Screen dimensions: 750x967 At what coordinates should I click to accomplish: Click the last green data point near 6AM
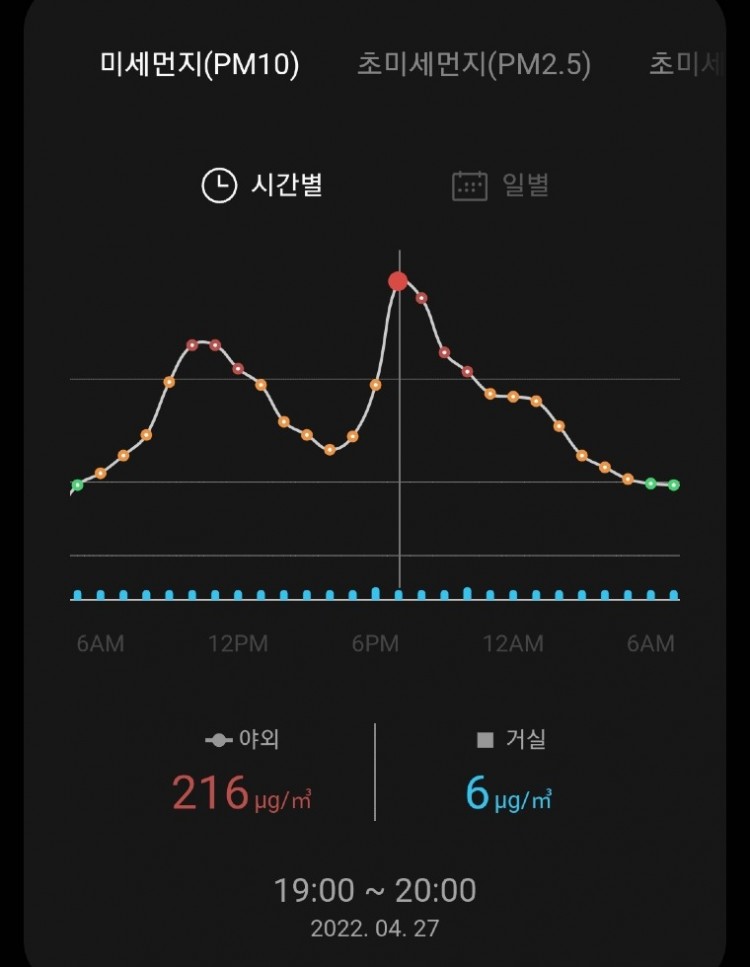pyautogui.click(x=673, y=484)
